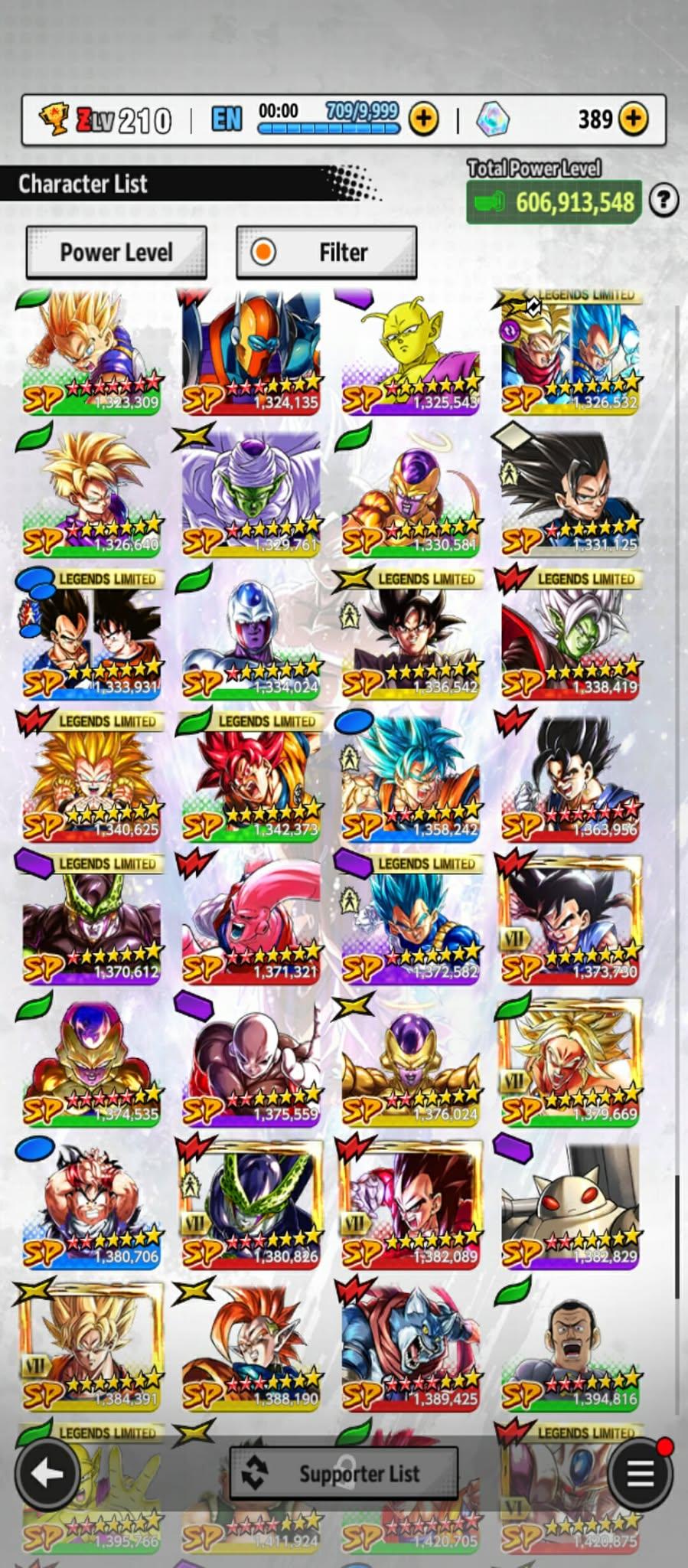Add energy with the EN plus
Viewport: 688px width, 1568px height.
[x=424, y=119]
